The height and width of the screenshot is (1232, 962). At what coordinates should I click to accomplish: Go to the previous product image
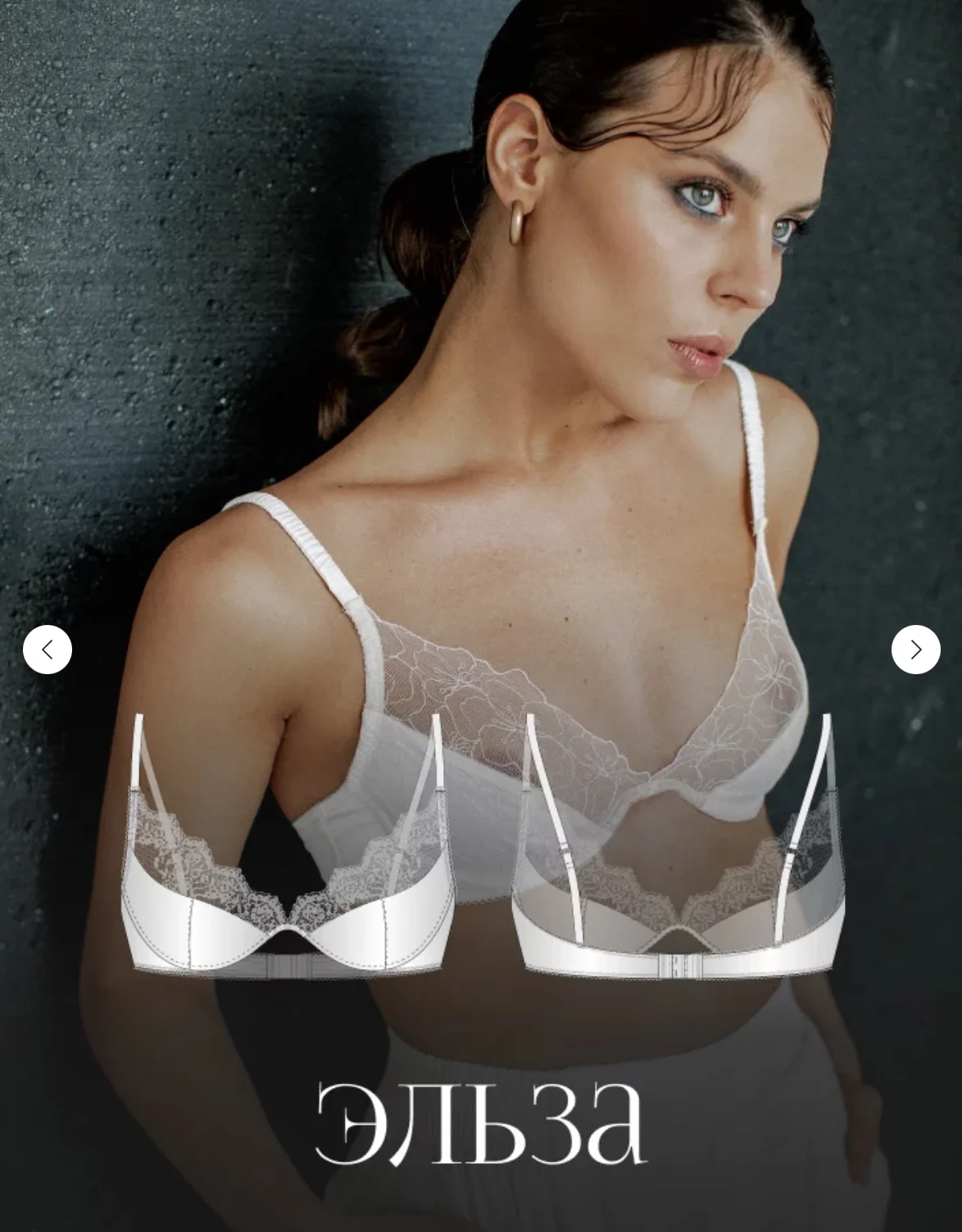click(48, 650)
